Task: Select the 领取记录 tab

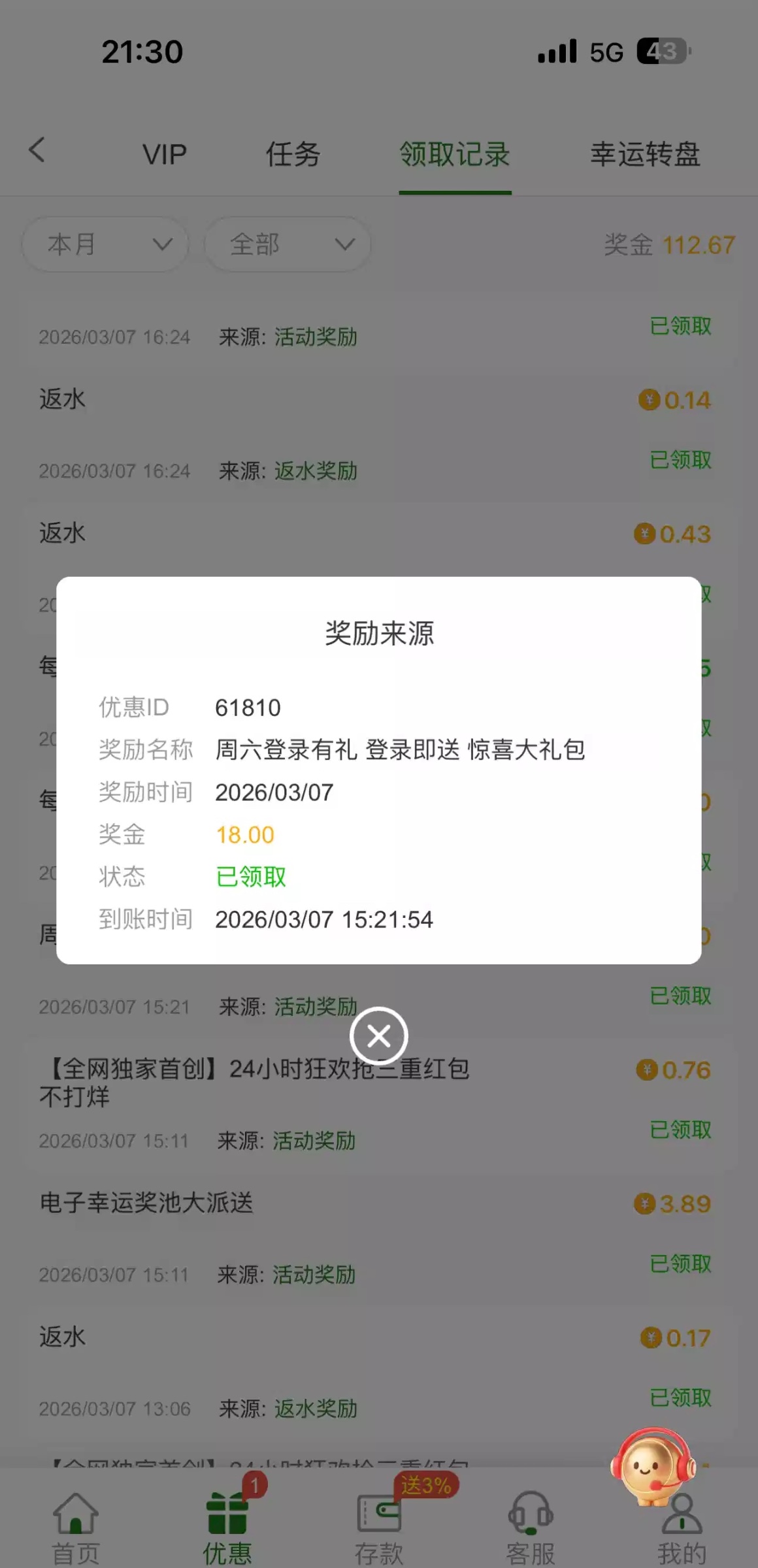Action: click(455, 155)
